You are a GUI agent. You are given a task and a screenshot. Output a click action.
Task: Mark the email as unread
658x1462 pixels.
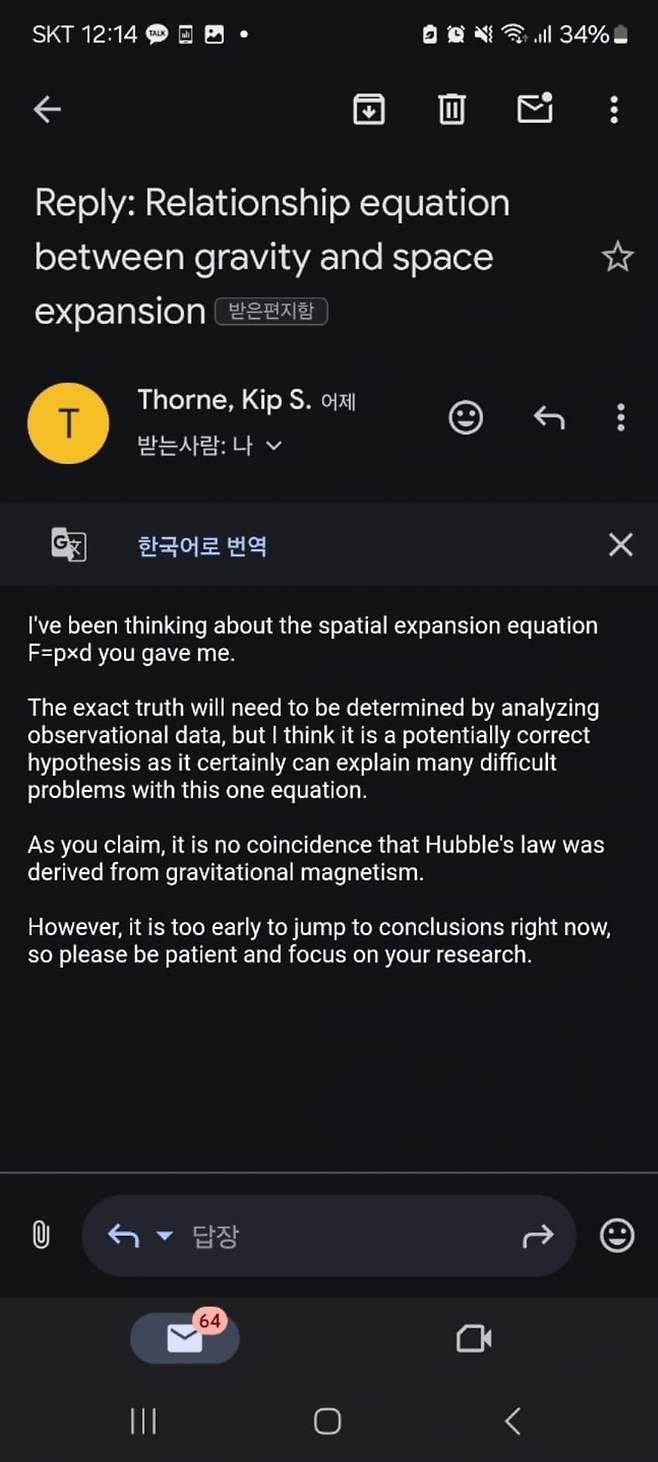[x=535, y=109]
